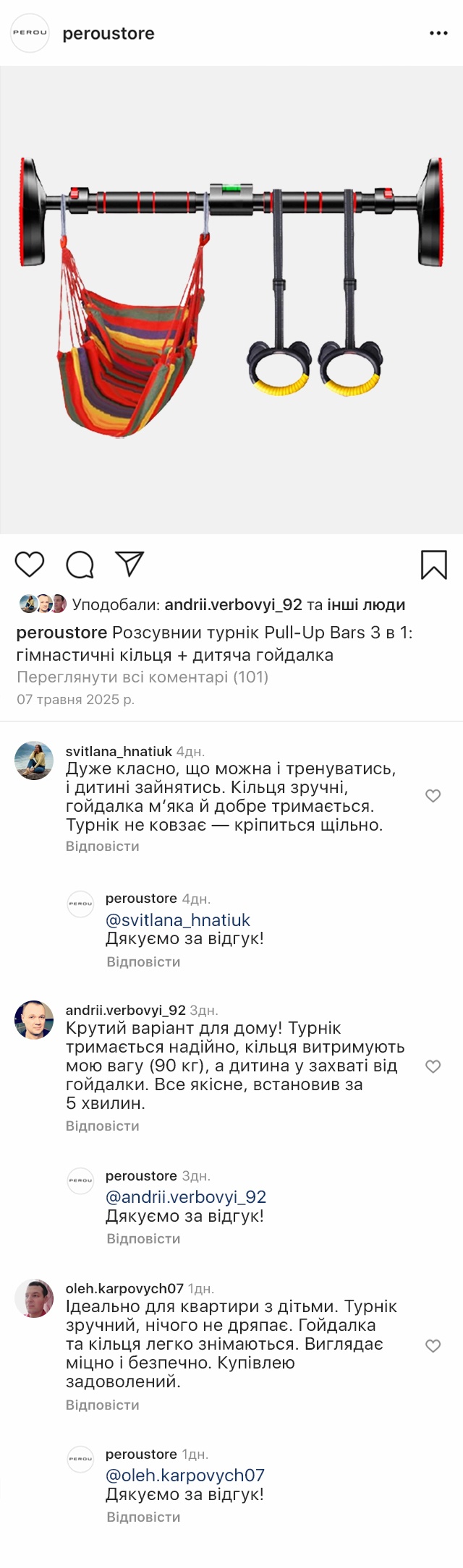Open the @andrii.verbovyi_92 mention in the reply

186,1197
